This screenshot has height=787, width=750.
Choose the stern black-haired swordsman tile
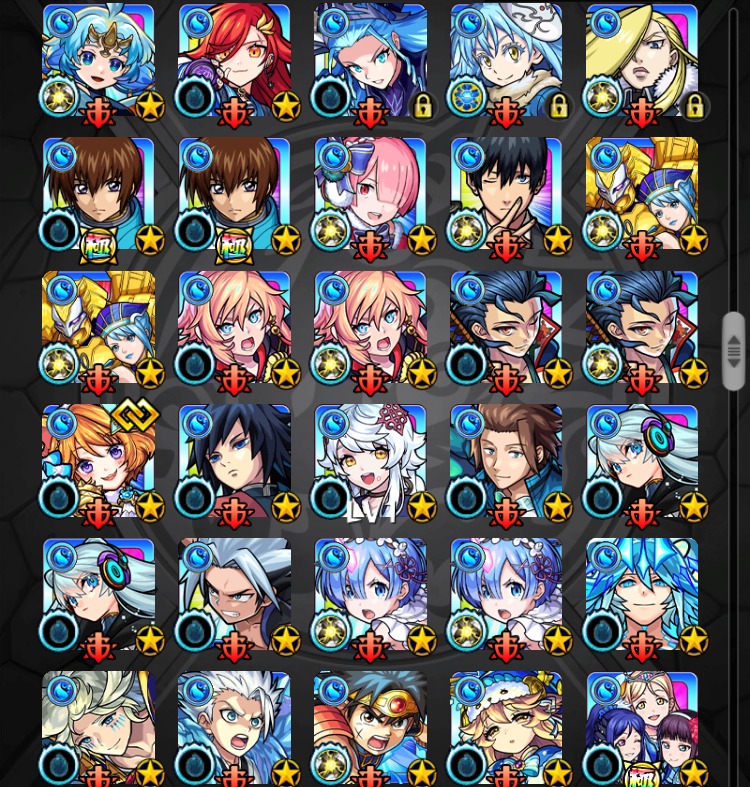point(234,462)
